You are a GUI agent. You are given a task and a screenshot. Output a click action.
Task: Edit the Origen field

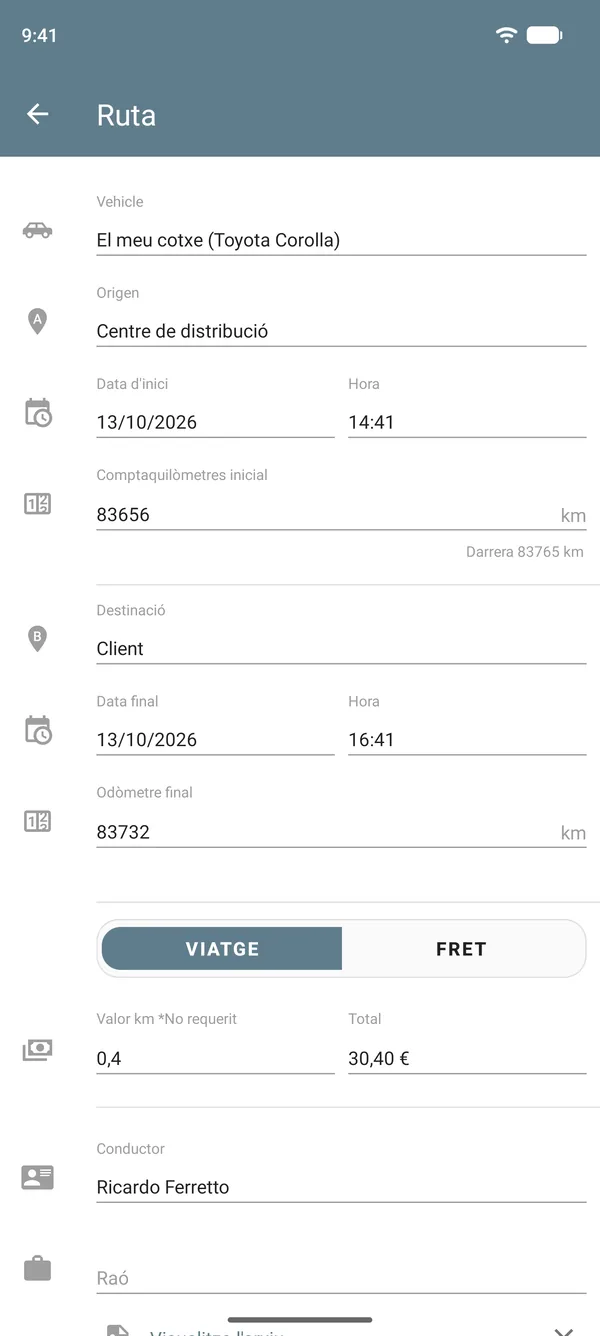click(x=341, y=331)
